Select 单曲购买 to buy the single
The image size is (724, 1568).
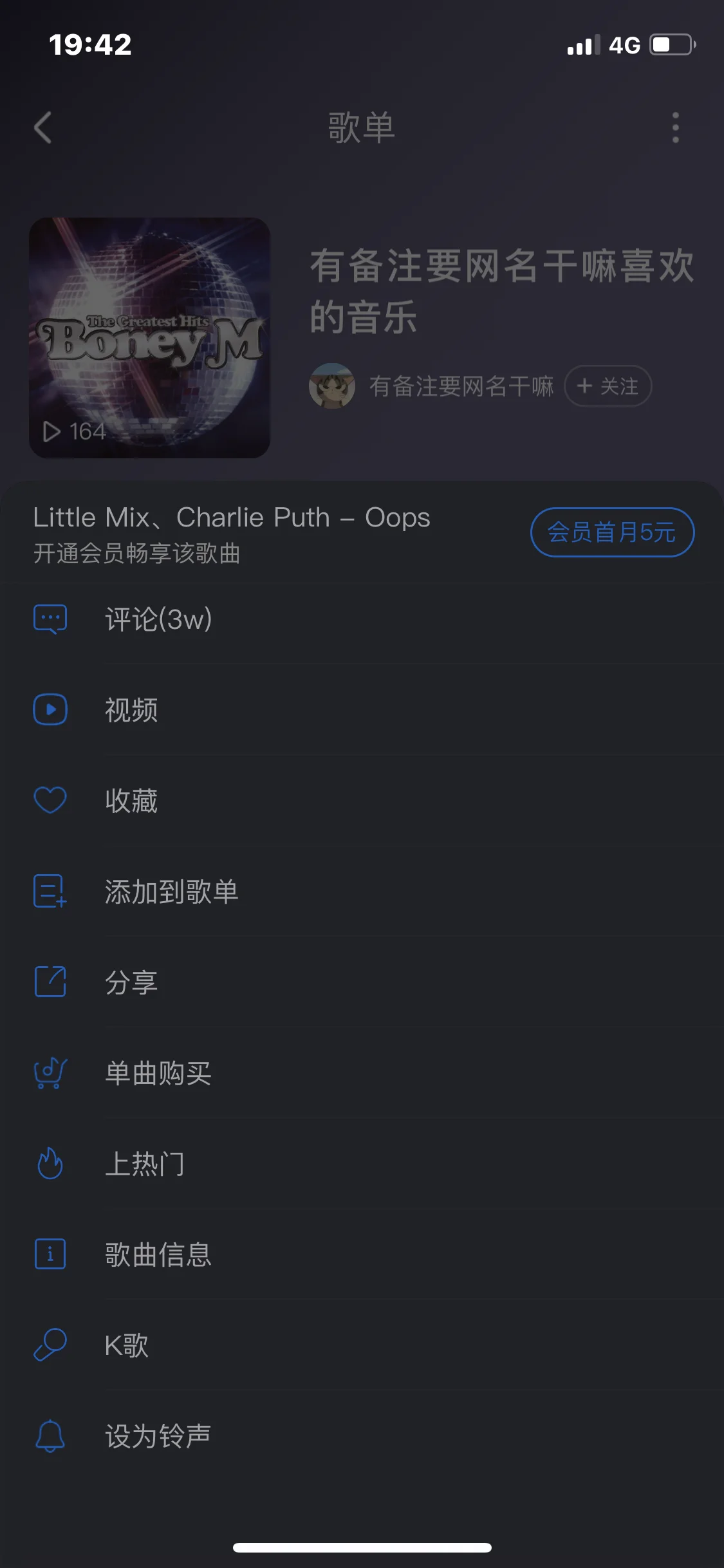158,1073
